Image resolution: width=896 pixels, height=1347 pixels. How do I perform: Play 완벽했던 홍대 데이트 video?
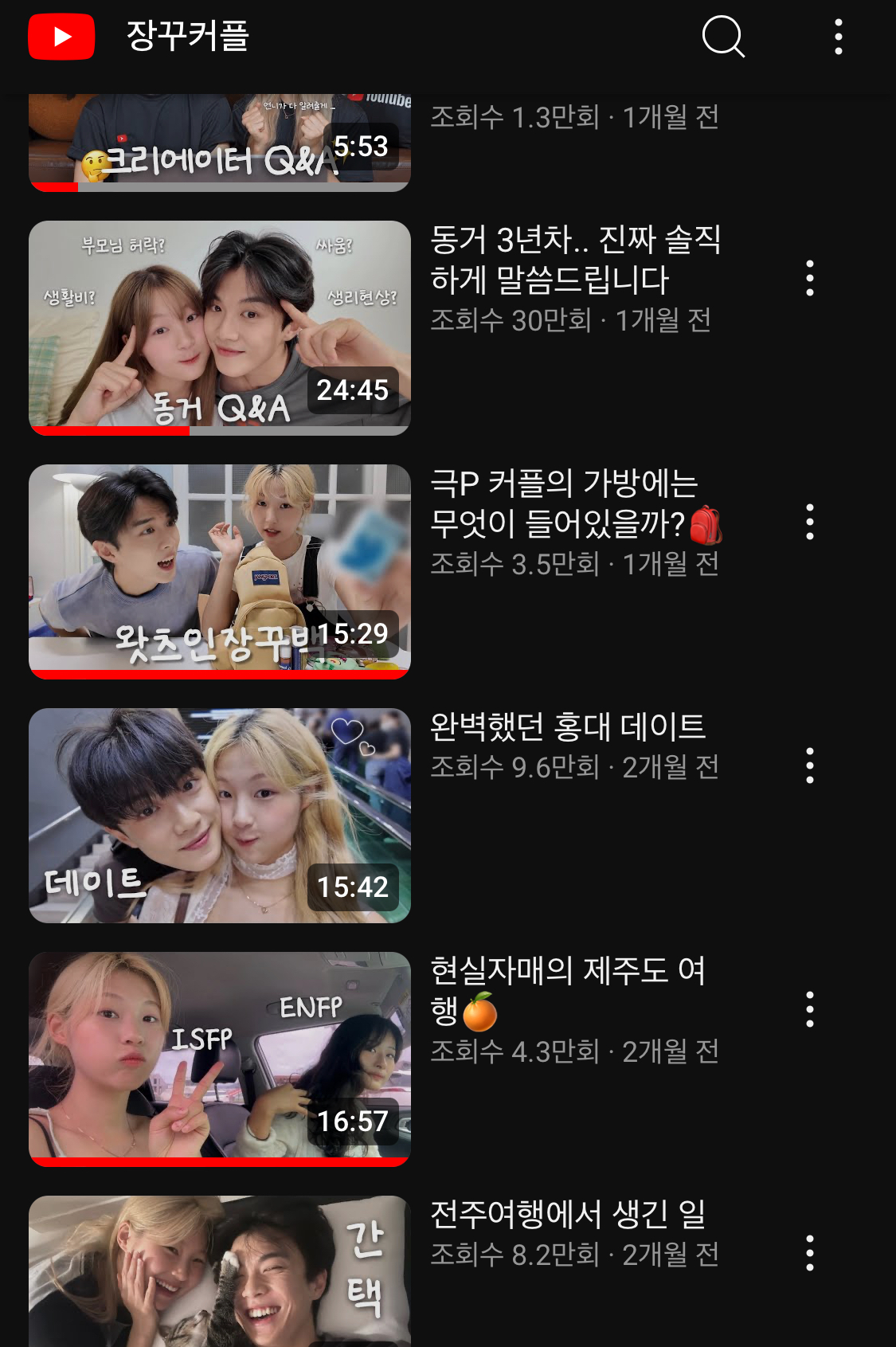coord(220,815)
